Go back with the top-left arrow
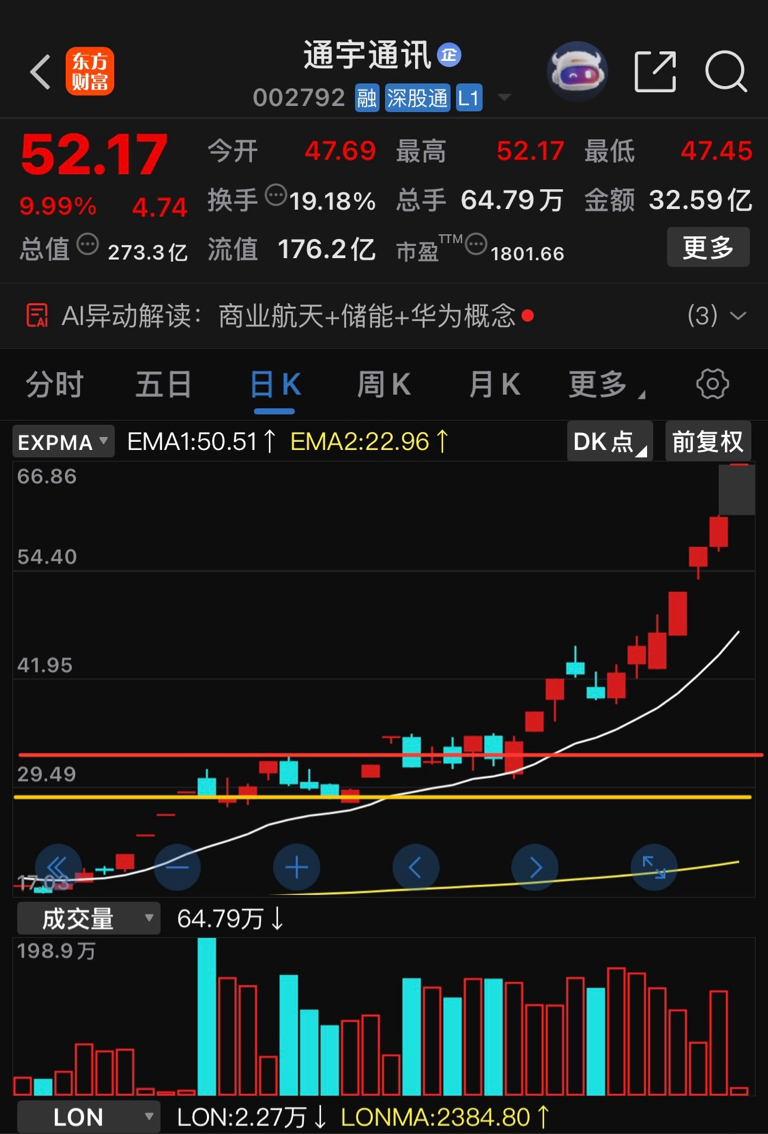This screenshot has width=768, height=1134. pos(40,72)
